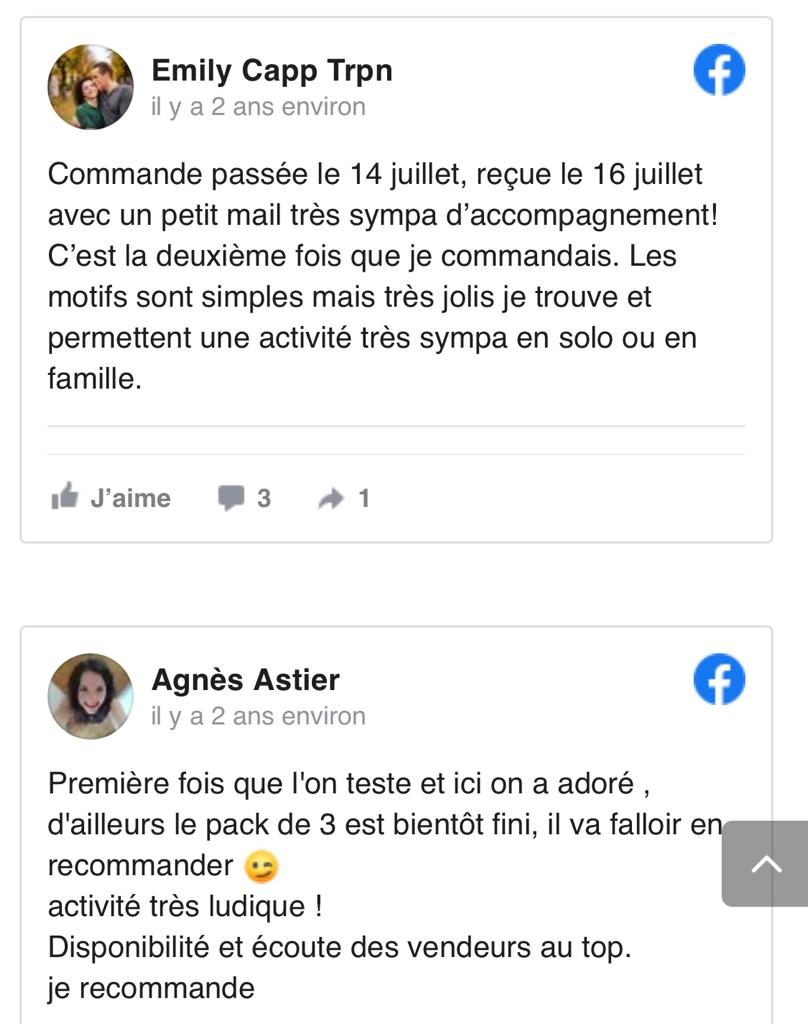808x1024 pixels.
Task: View Agnès Astier's profile picture
Action: [90, 696]
